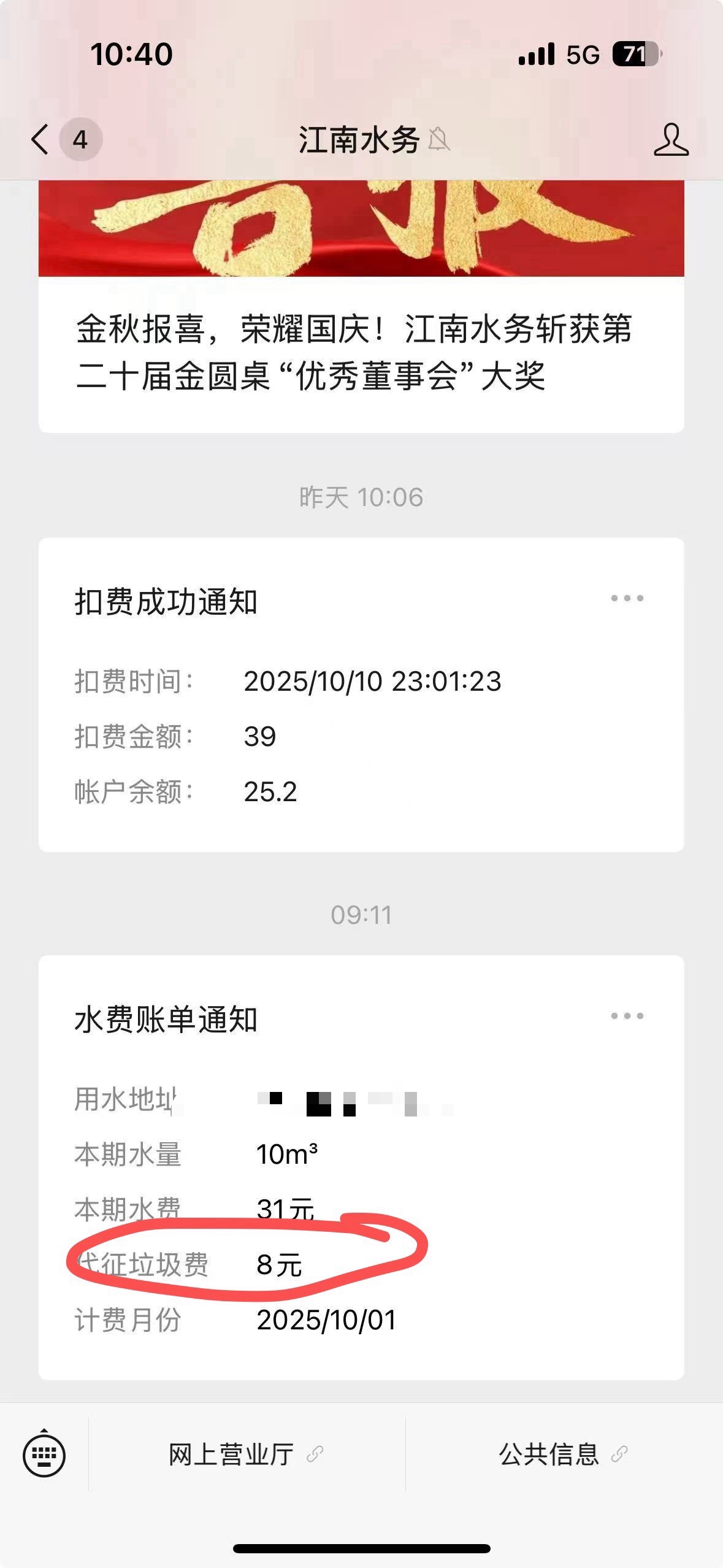The width and height of the screenshot is (723, 1568).
Task: Go back to the chat list
Action: 40,139
